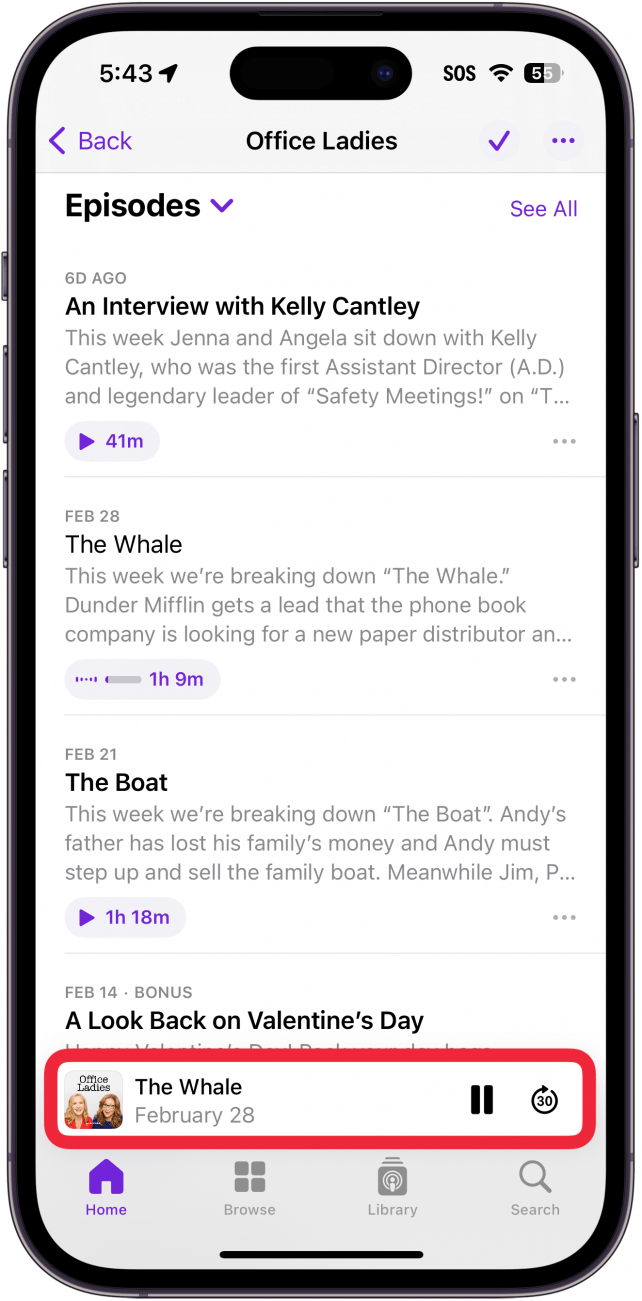Pause the current episode in the mini player
Image resolution: width=642 pixels, height=1301 pixels.
482,1100
